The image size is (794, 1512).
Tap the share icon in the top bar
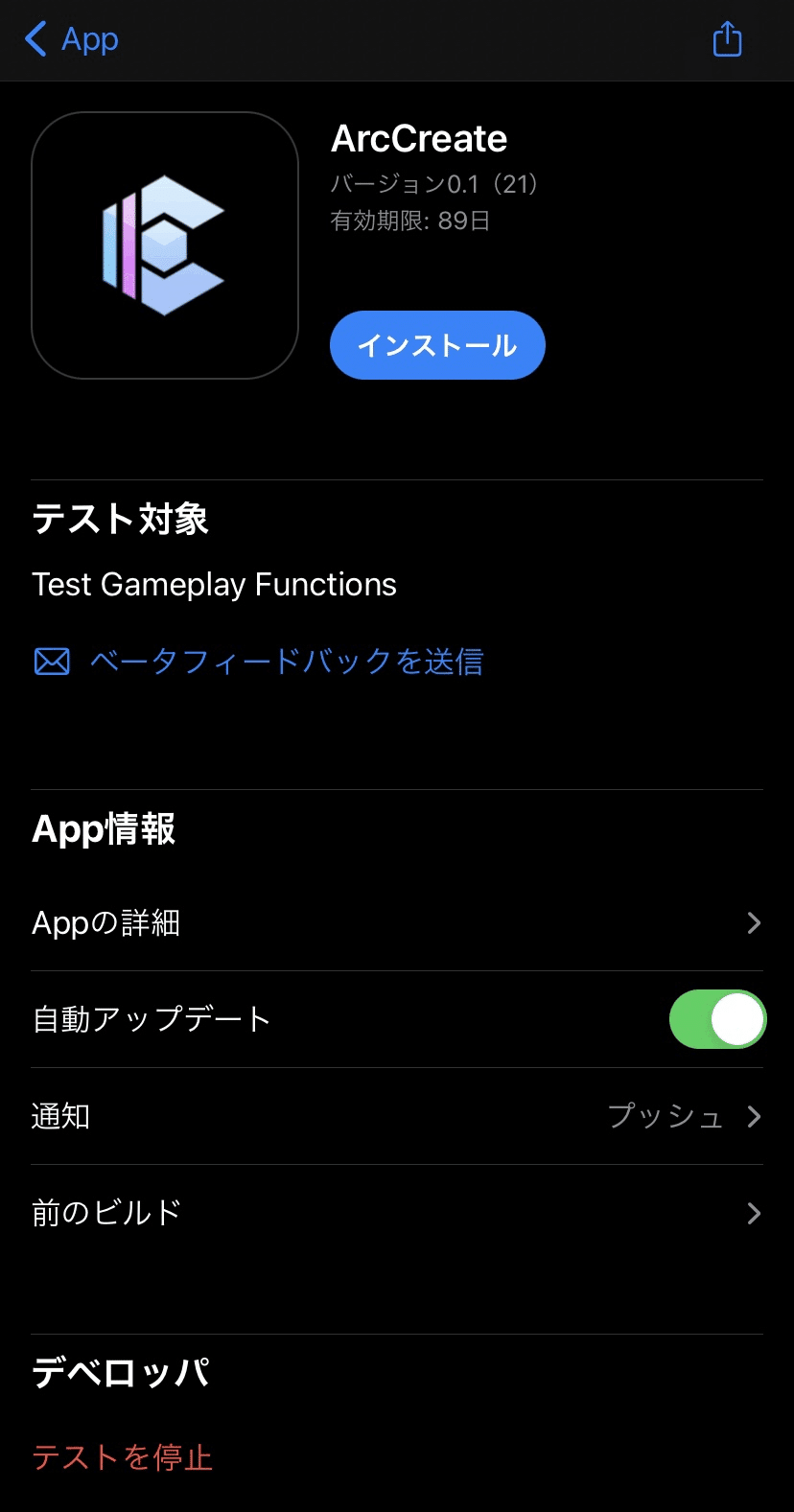727,39
